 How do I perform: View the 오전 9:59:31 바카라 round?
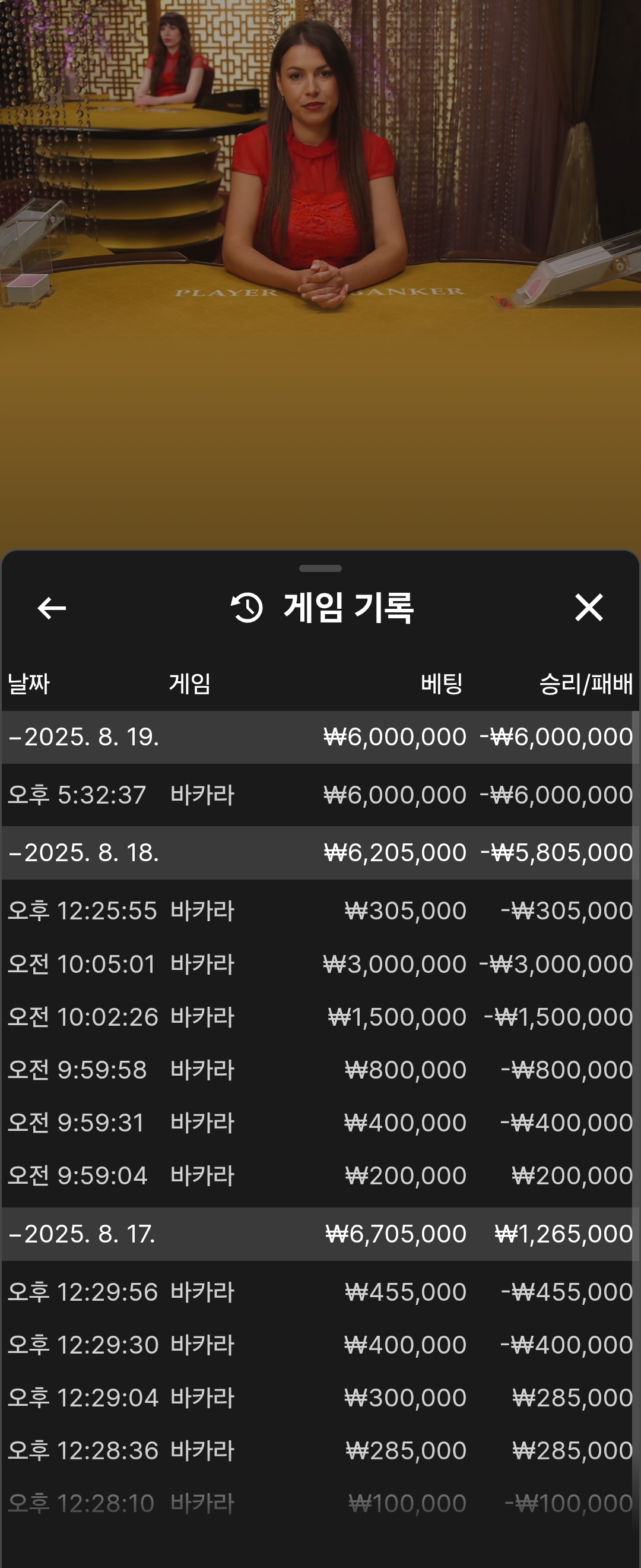point(320,1123)
